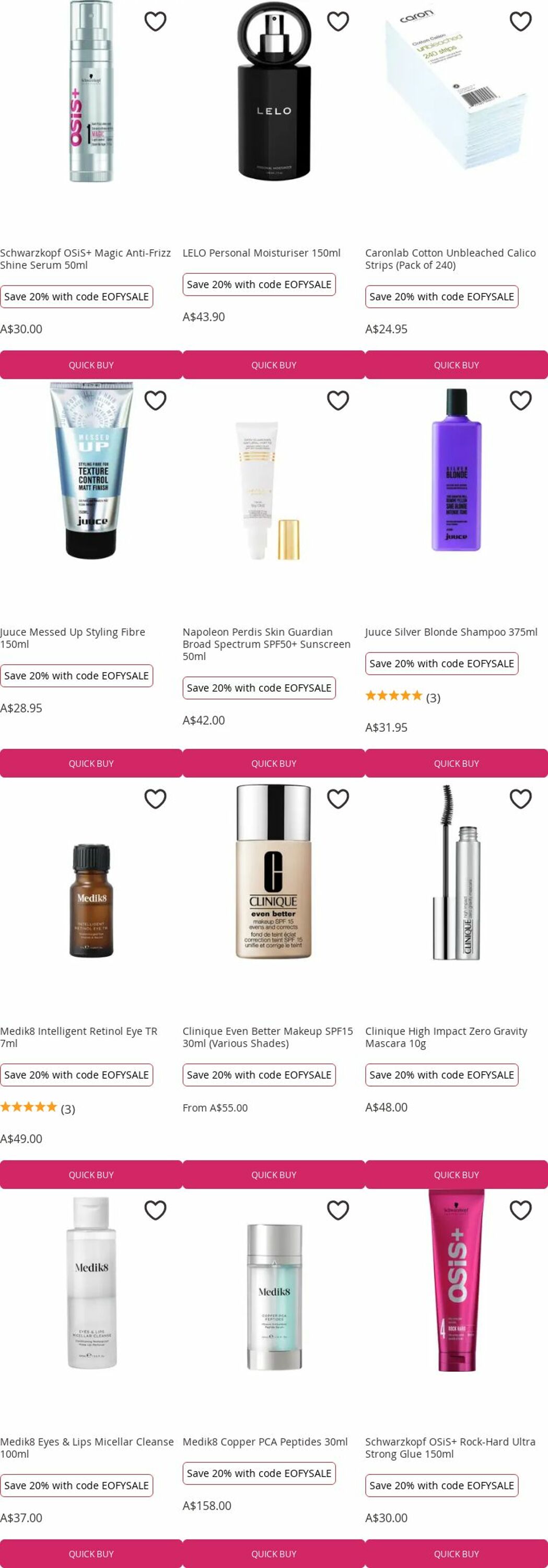Quick buy Napoleon Perdis Skin Guardian Sunscreen
Viewport: 548px width, 1568px height.
coord(274,763)
